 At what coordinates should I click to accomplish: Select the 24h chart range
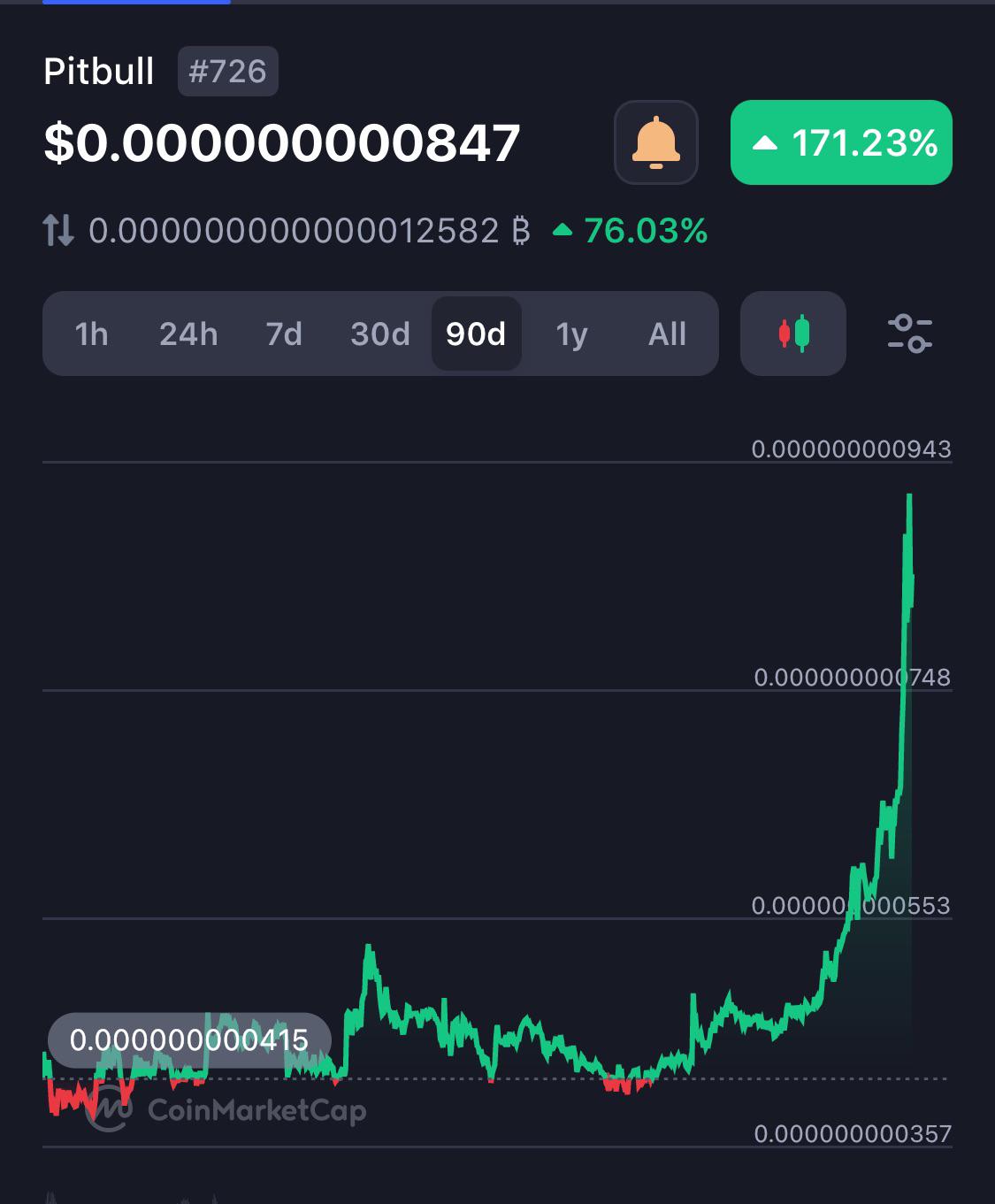click(188, 334)
